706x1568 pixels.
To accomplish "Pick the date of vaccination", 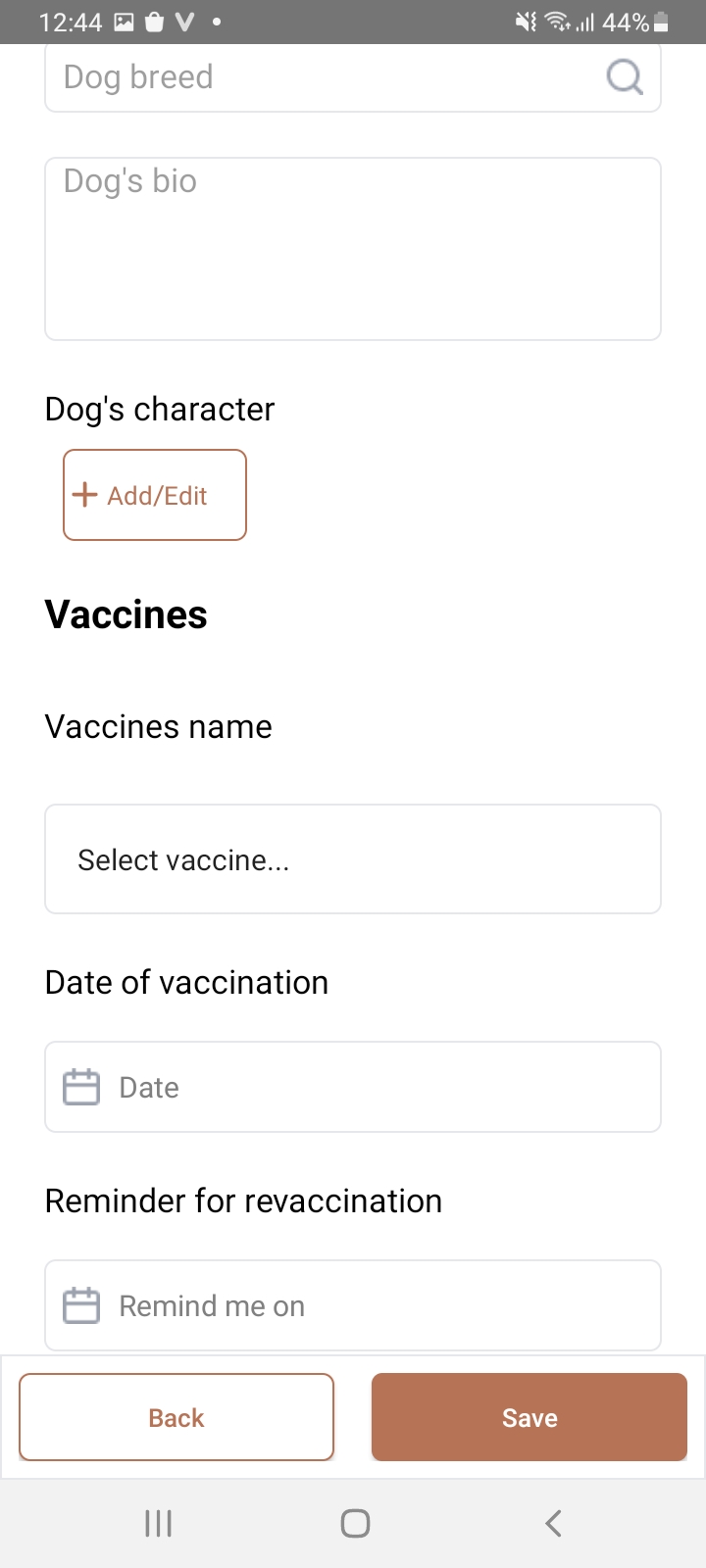I will pos(353,1087).
